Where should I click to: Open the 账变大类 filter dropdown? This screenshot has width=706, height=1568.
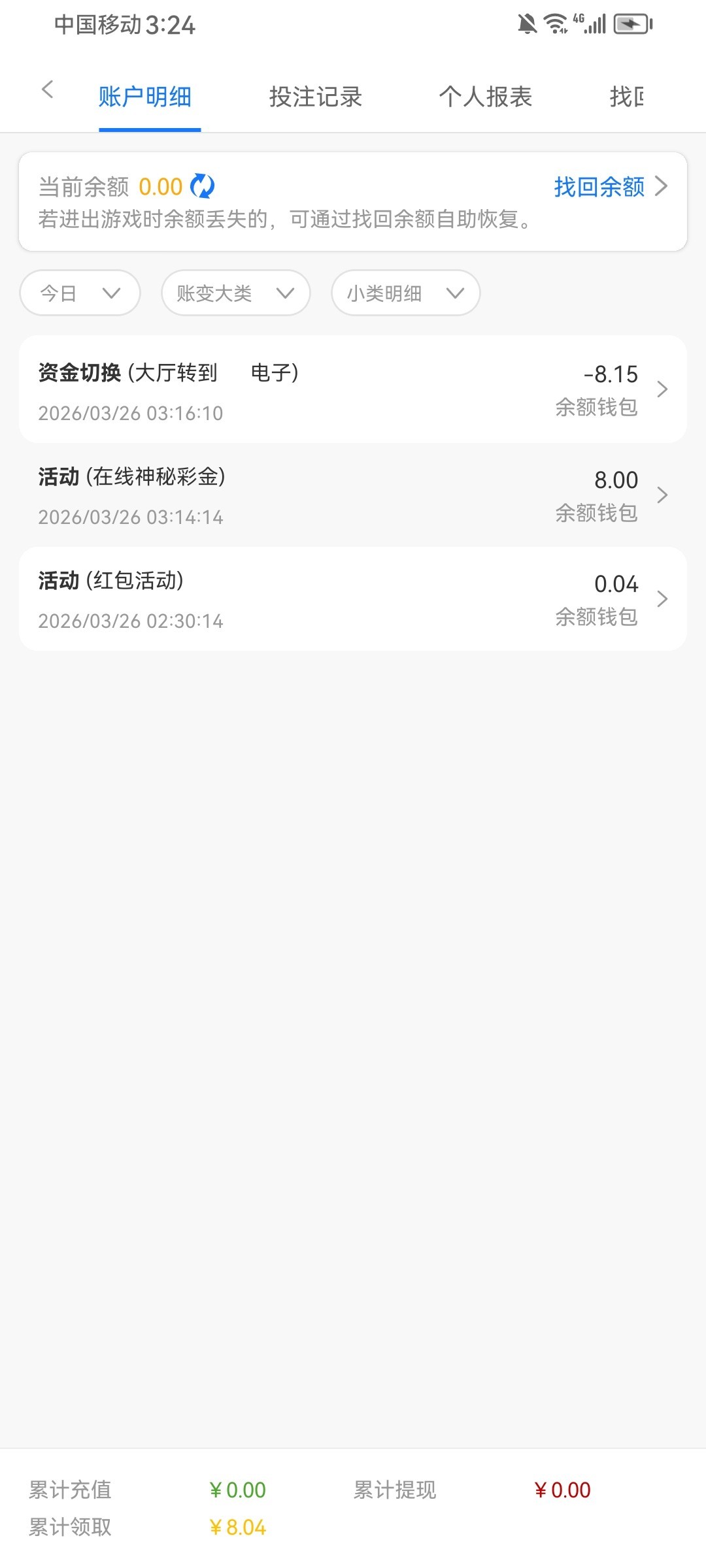tap(235, 293)
